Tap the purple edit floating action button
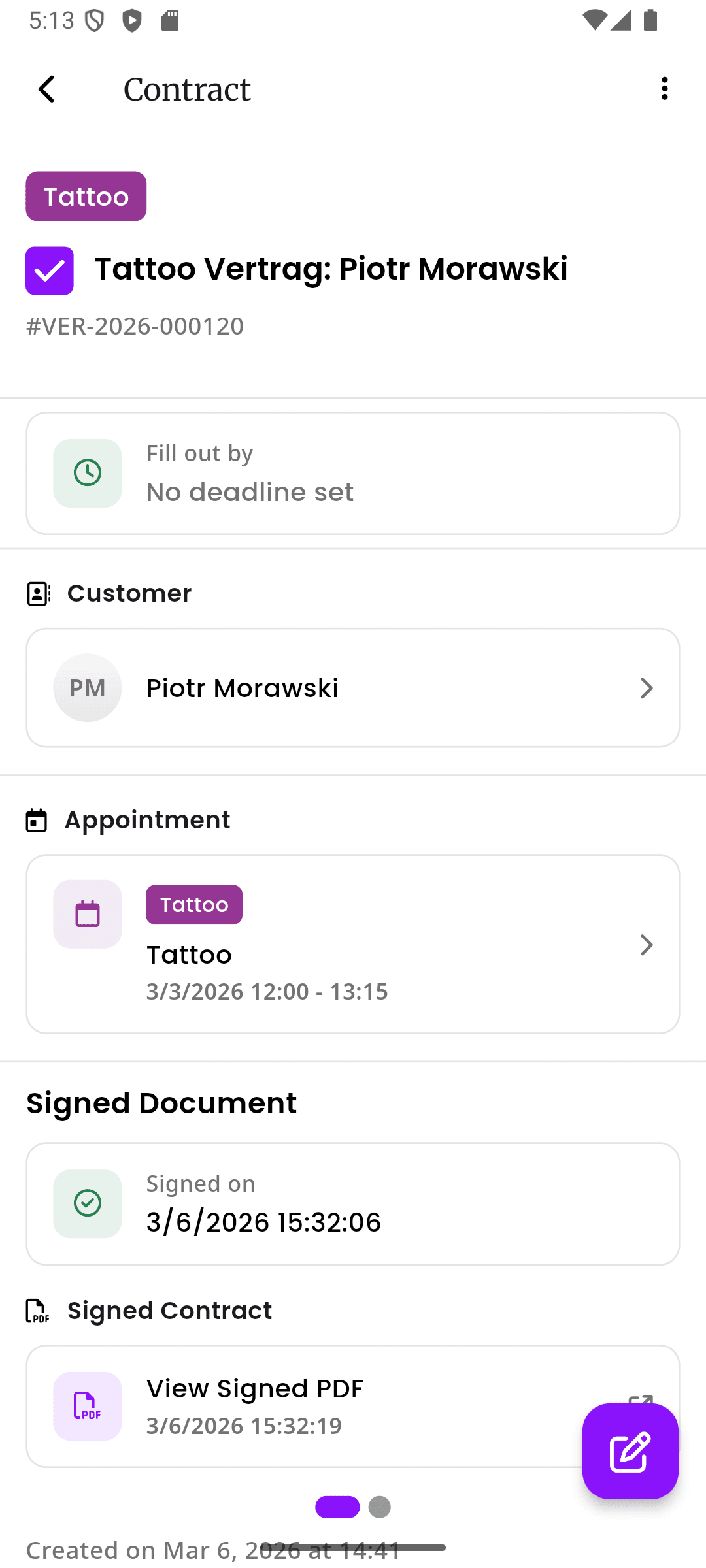Image resolution: width=706 pixels, height=1568 pixels. tap(630, 1452)
